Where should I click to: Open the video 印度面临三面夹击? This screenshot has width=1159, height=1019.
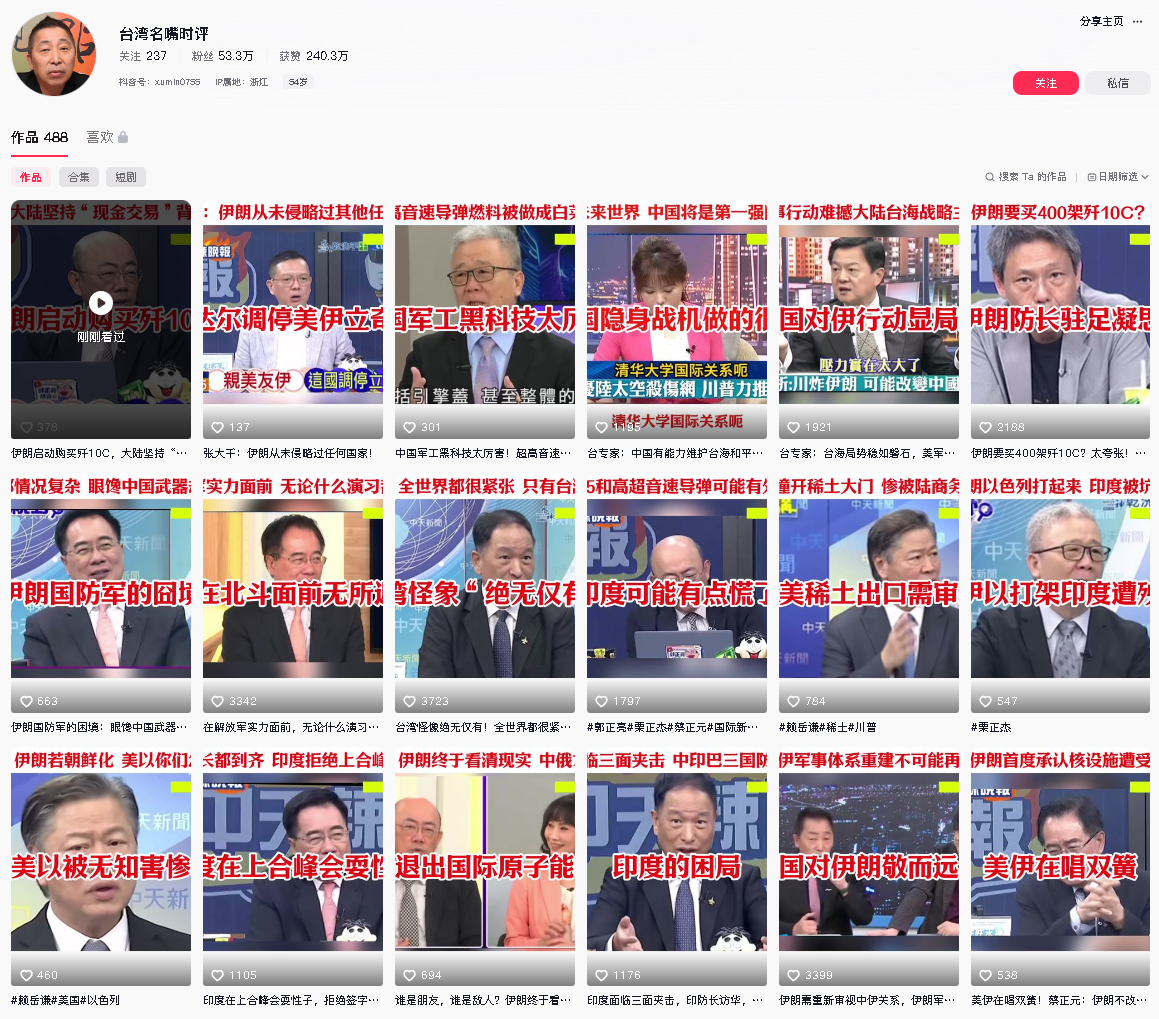677,866
